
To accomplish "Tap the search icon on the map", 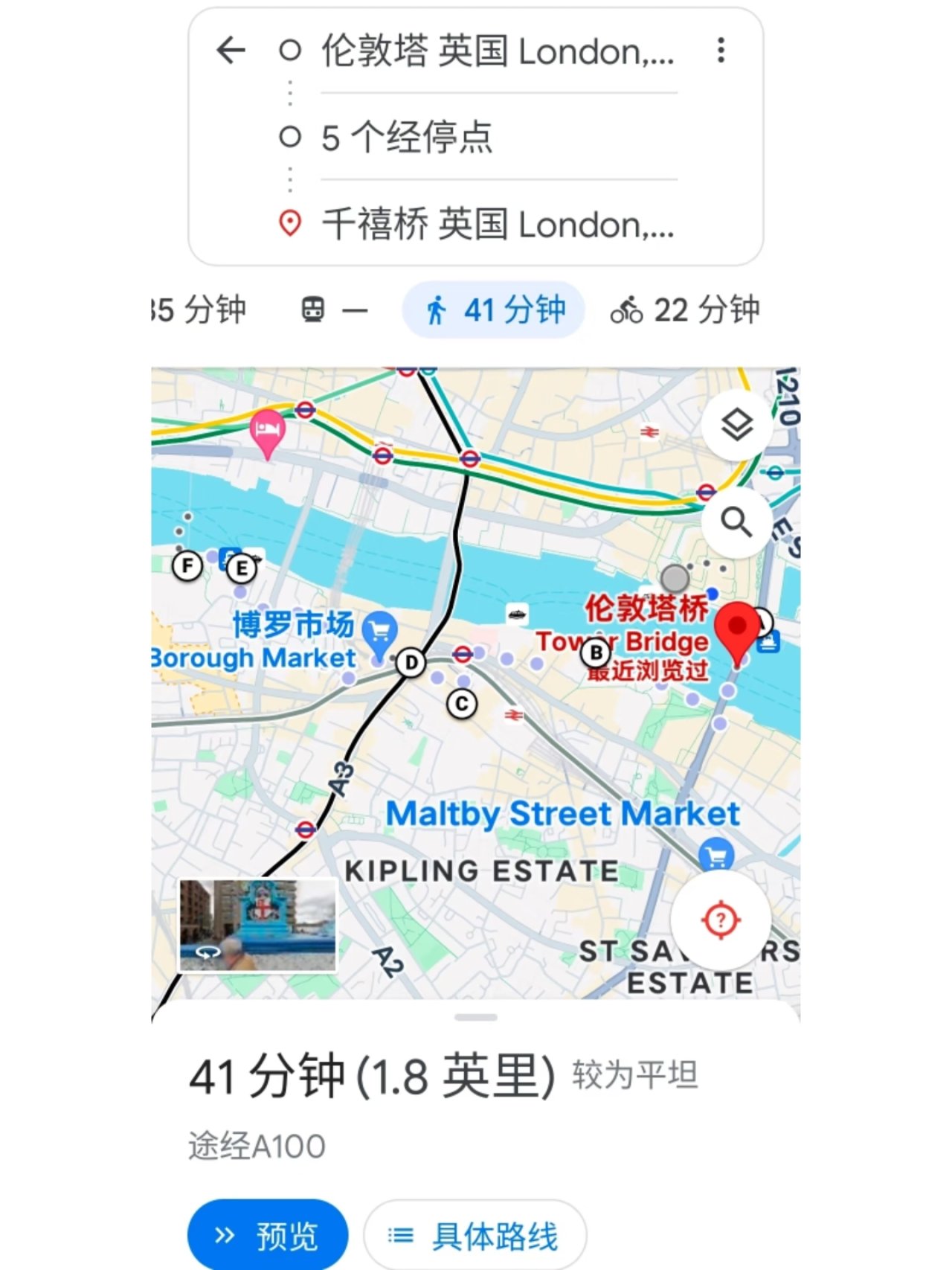I will pyautogui.click(x=736, y=522).
